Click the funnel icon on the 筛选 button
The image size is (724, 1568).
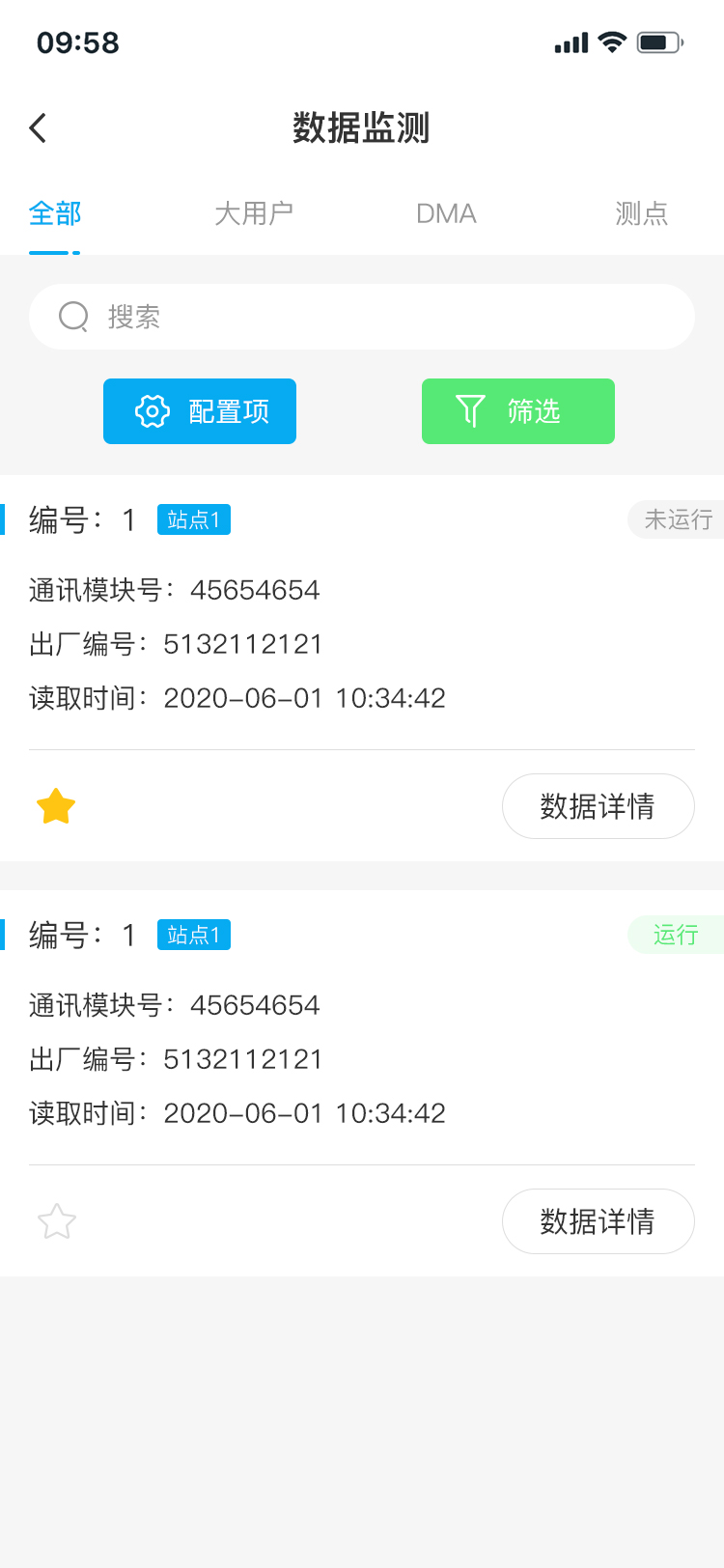pos(470,410)
